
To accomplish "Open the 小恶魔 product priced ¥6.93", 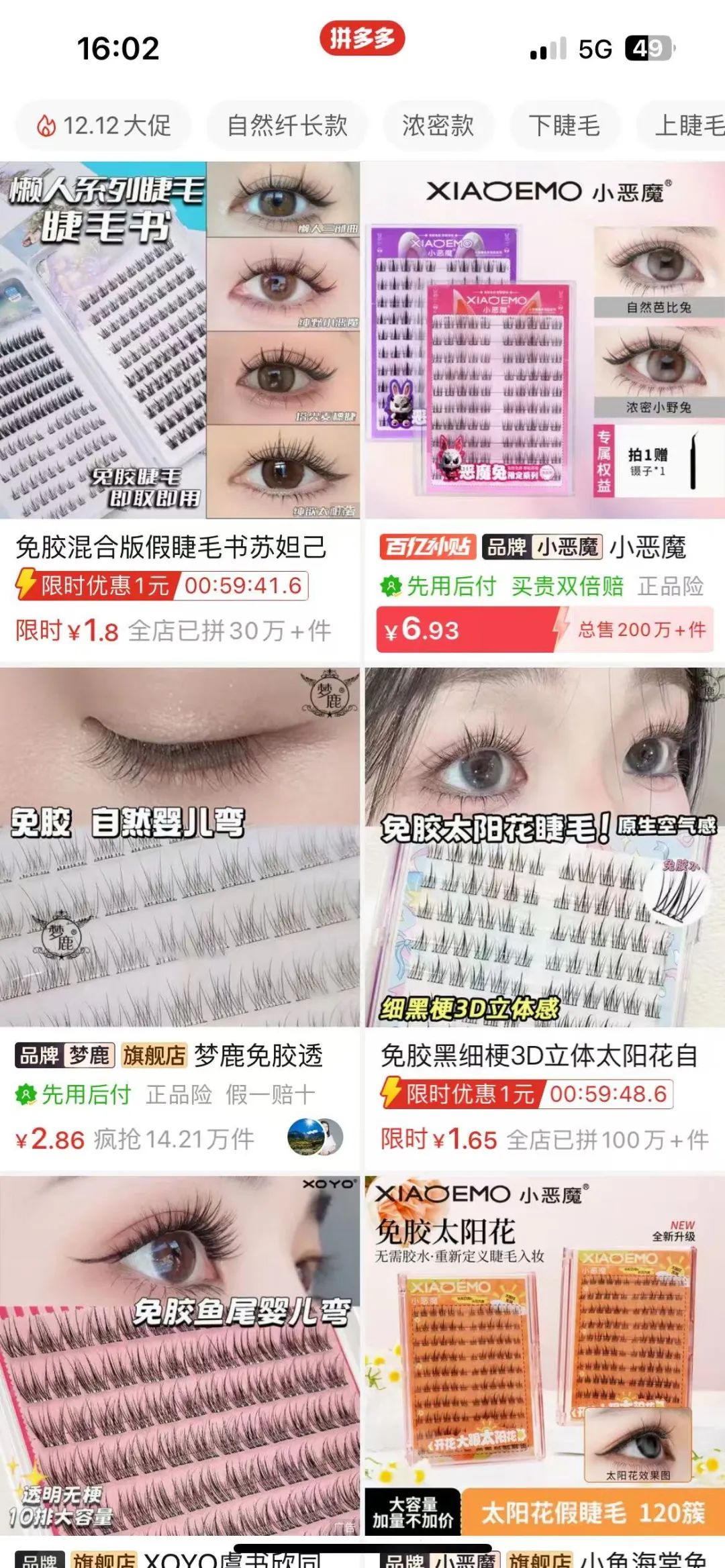I will [x=545, y=412].
